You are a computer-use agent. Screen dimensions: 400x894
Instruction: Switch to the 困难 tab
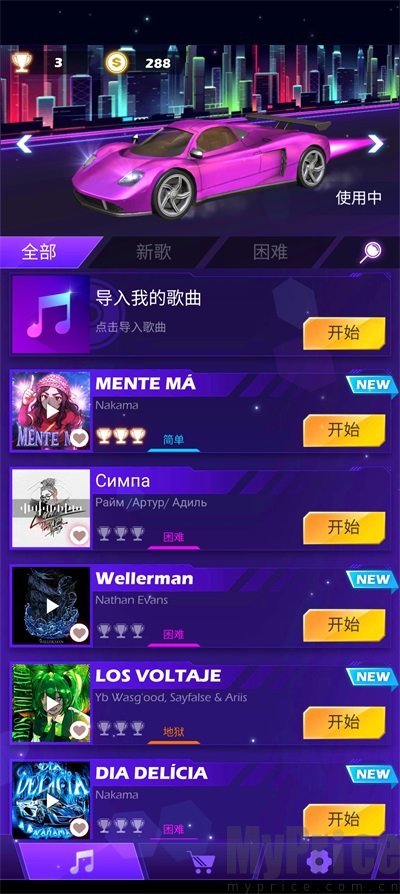pyautogui.click(x=270, y=252)
